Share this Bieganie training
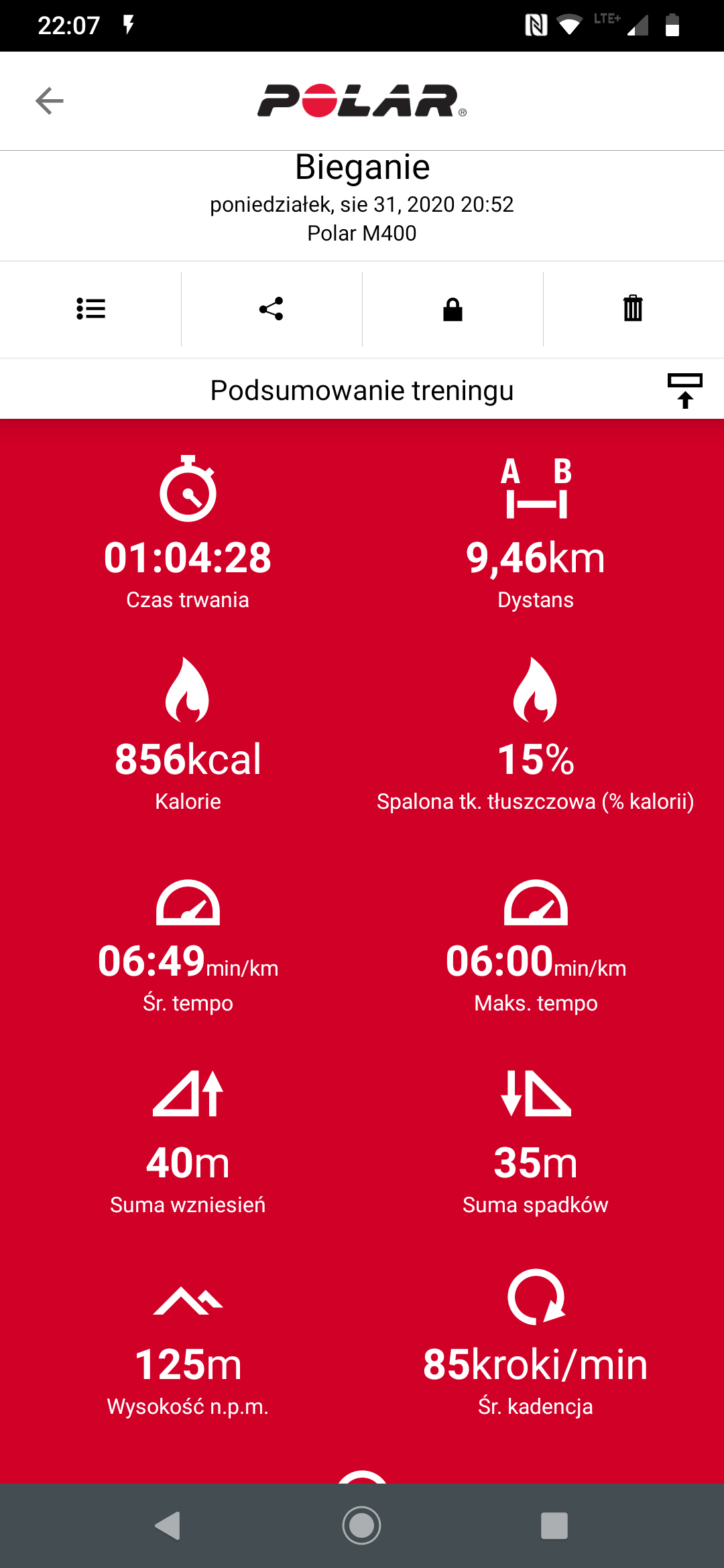 [x=271, y=309]
